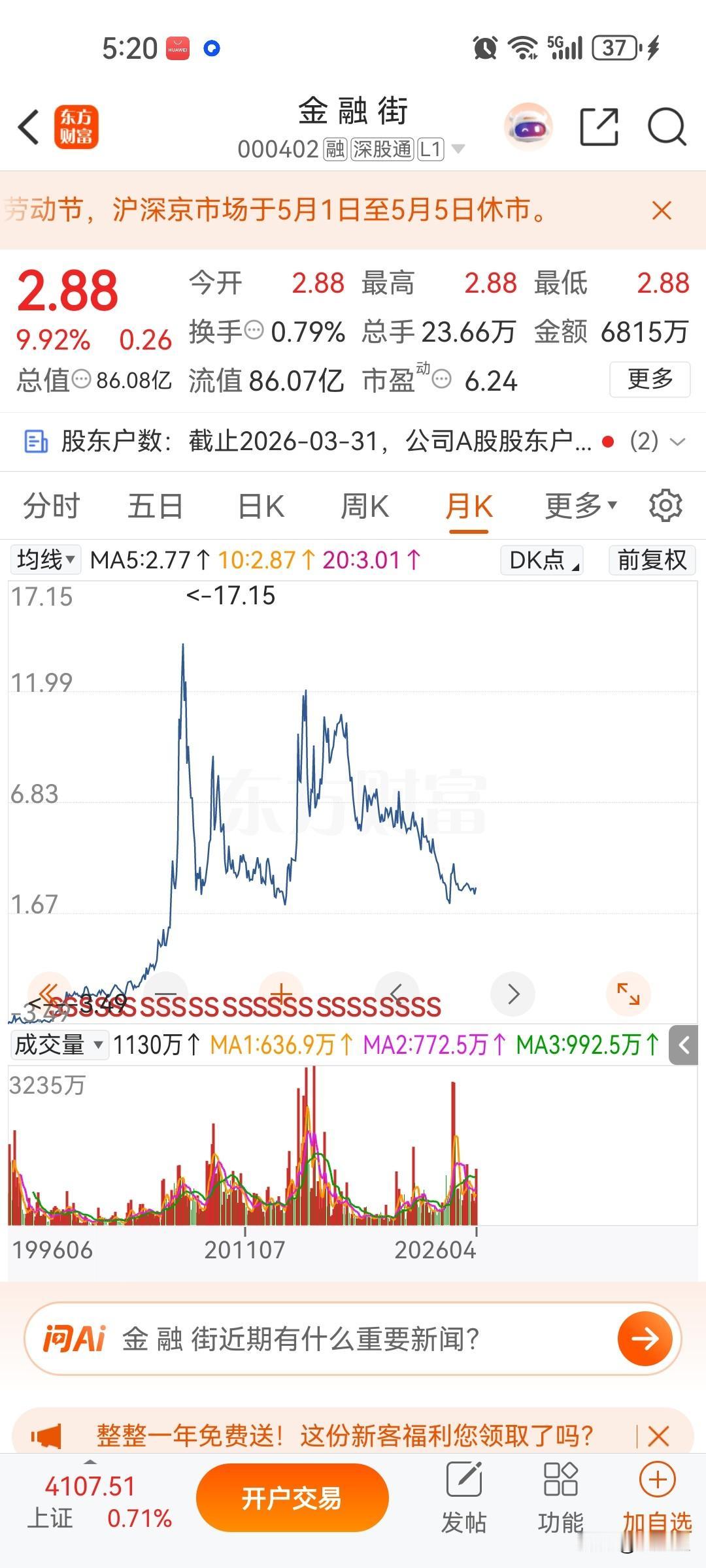Open the 均线 indicator dropdown
Image resolution: width=706 pixels, height=1568 pixels.
pyautogui.click(x=44, y=560)
